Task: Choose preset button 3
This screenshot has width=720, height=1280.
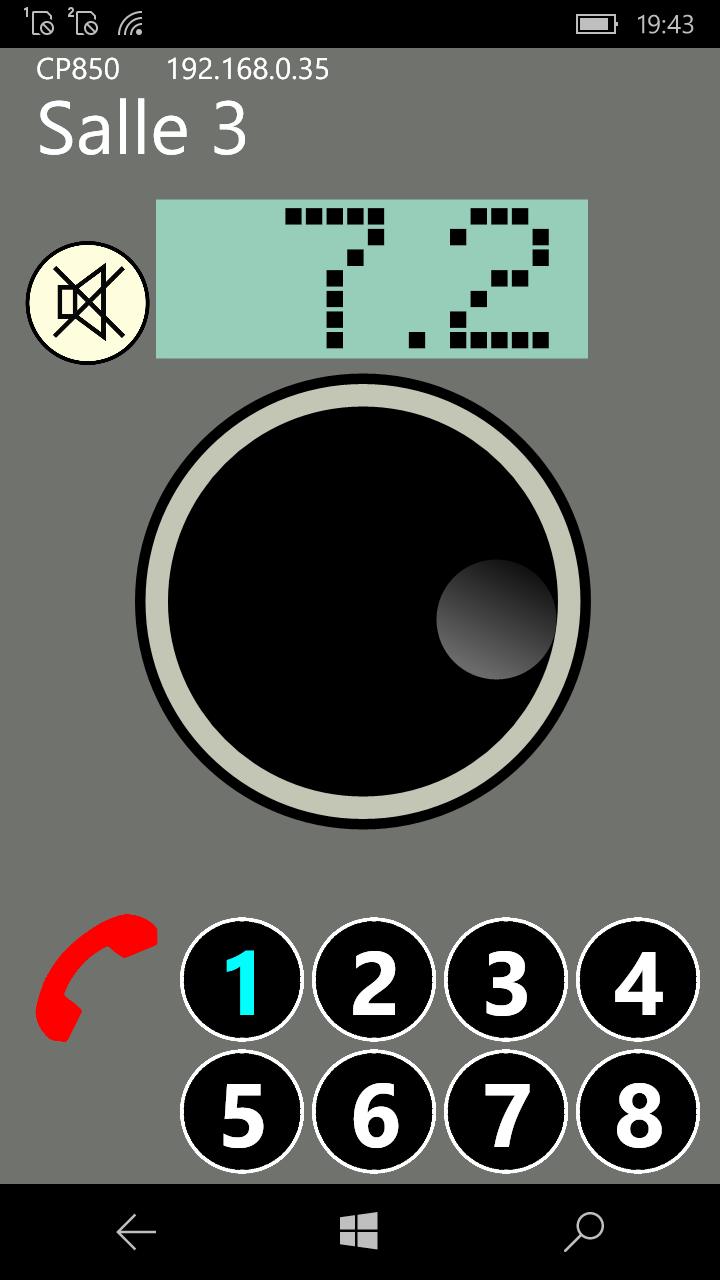Action: [x=506, y=980]
